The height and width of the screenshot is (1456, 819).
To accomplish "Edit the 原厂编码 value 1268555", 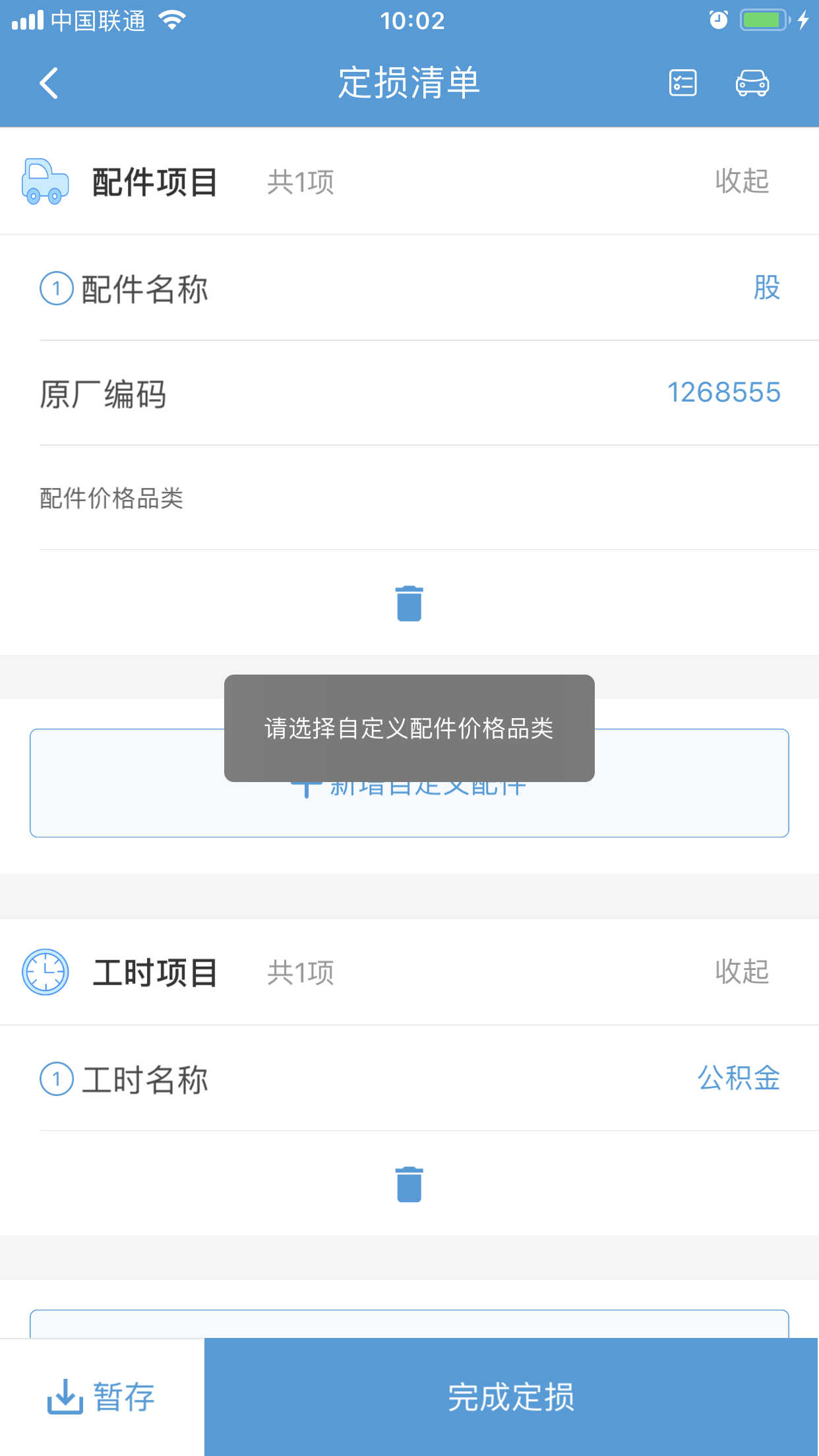I will pyautogui.click(x=723, y=393).
